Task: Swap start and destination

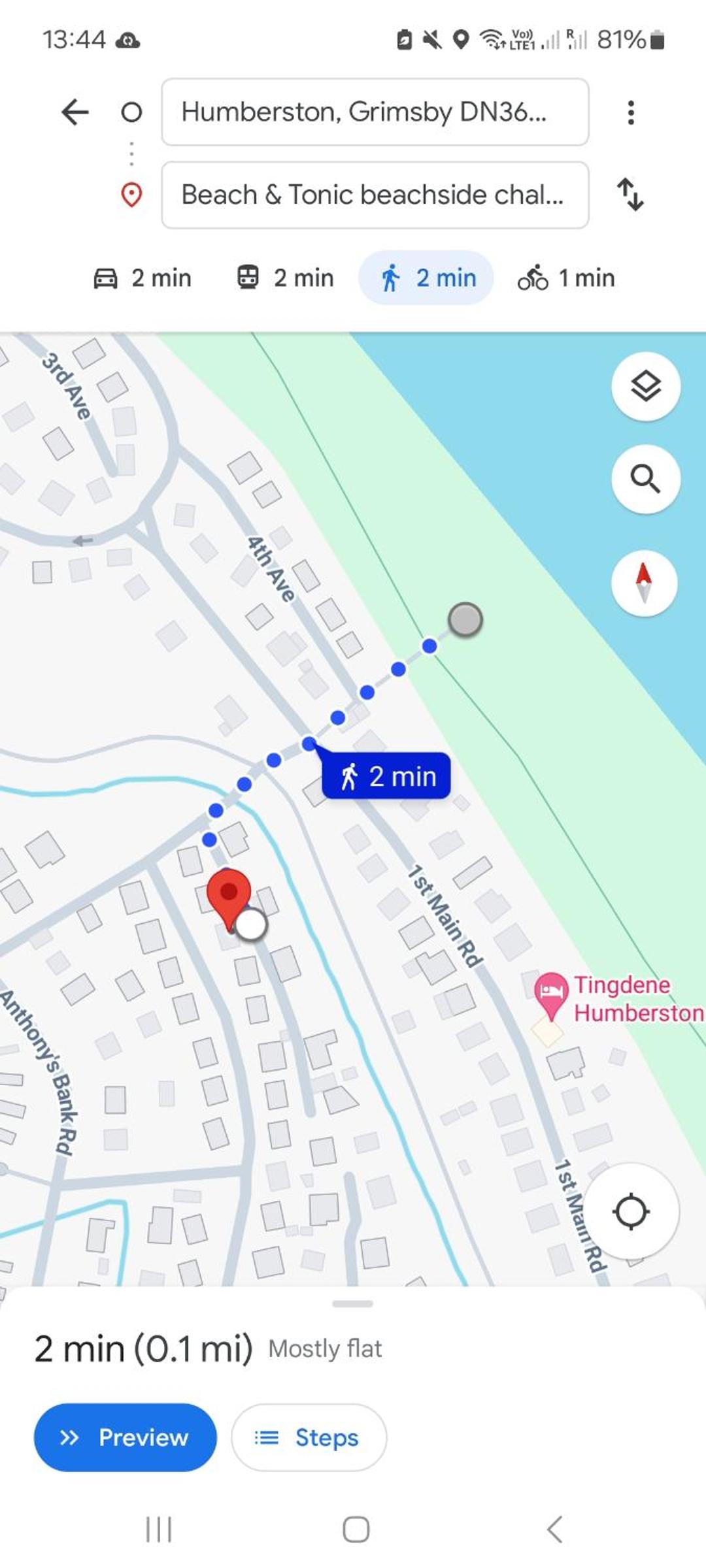Action: 631,195
